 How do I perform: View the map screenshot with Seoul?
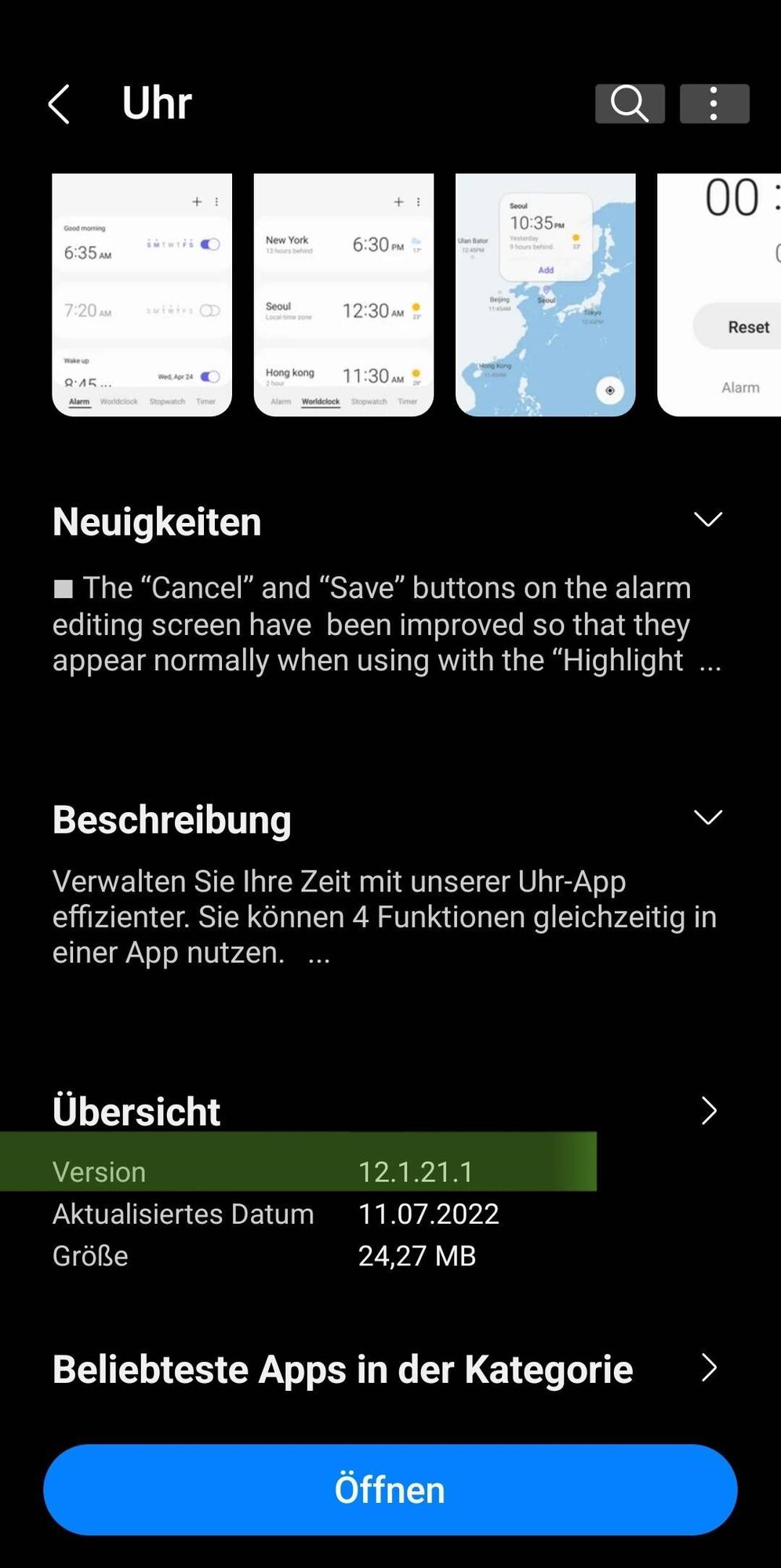pyautogui.click(x=545, y=295)
